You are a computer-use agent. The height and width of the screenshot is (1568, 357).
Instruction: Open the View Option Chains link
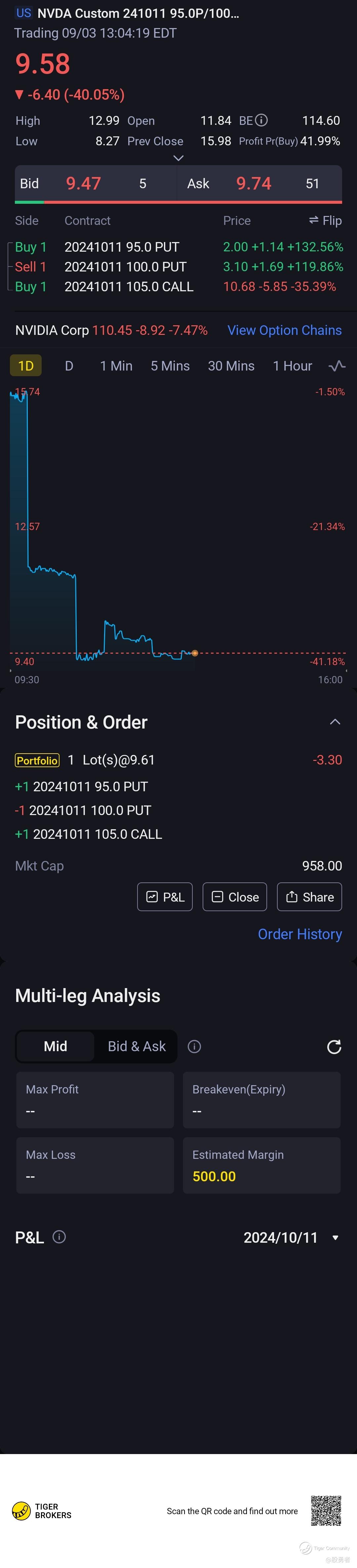pyautogui.click(x=284, y=330)
